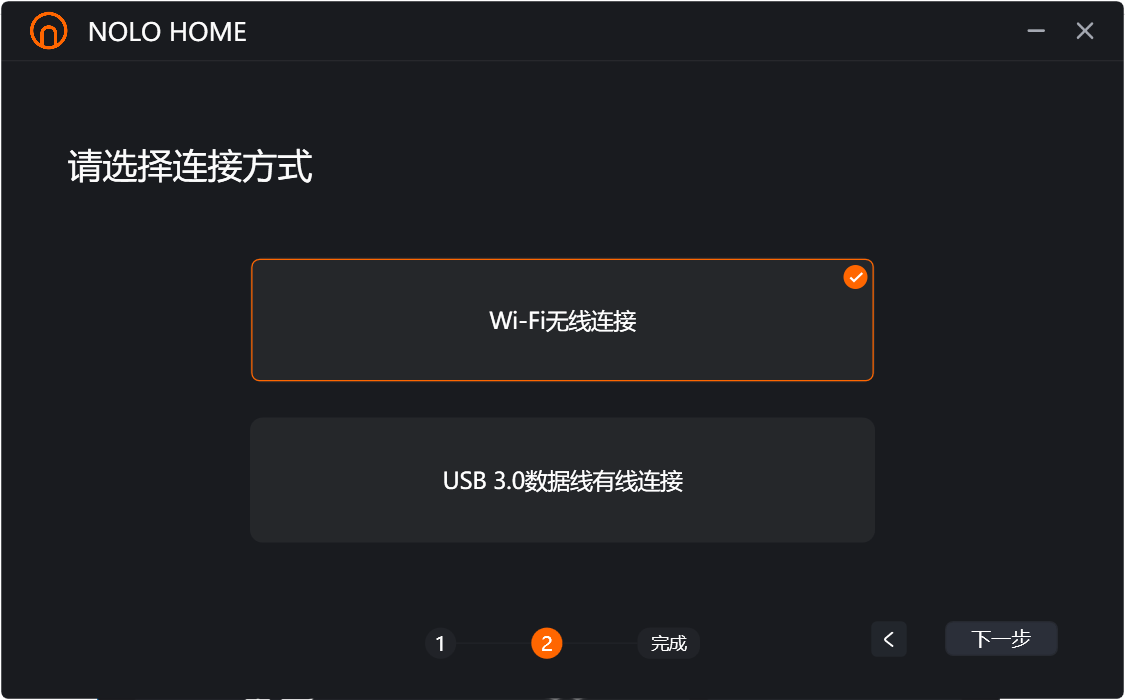
Task: Minimize the NOLO HOME window
Action: (x=1036, y=31)
